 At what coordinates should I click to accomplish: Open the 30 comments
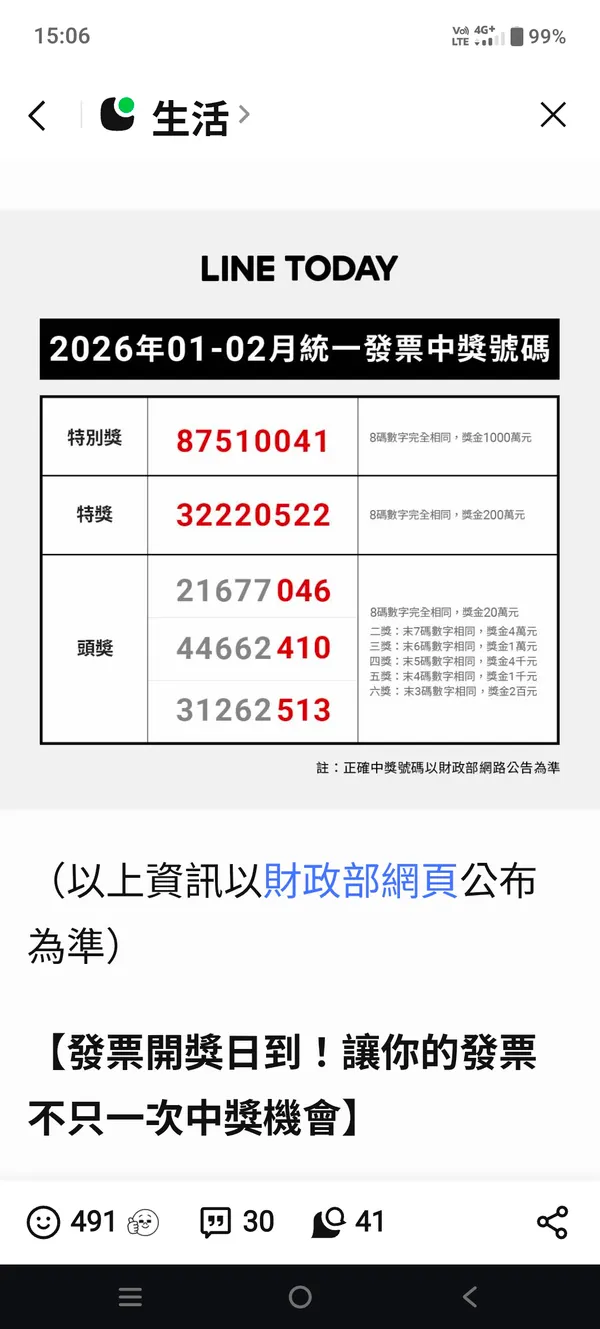click(237, 1221)
